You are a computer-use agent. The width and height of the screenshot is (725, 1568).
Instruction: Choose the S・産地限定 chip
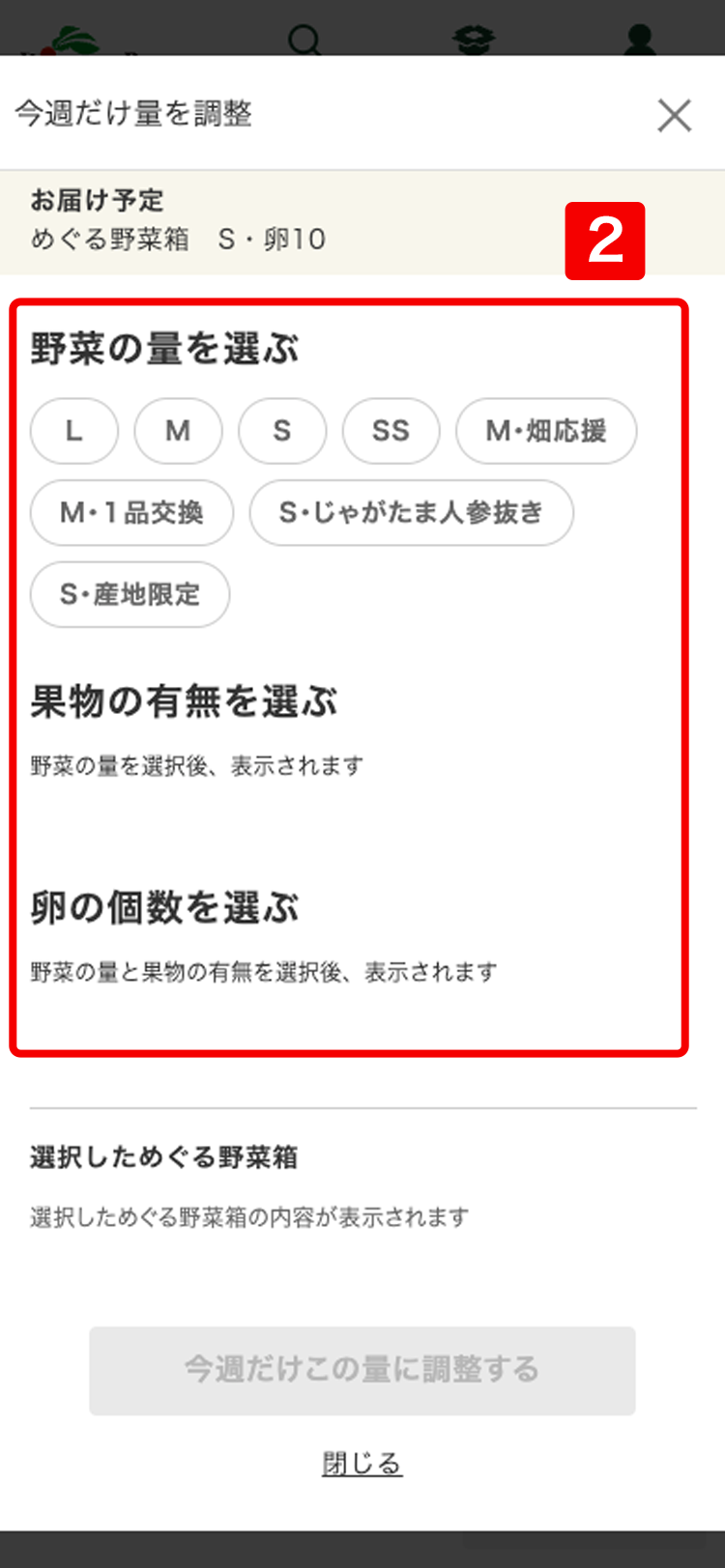pyautogui.click(x=130, y=594)
